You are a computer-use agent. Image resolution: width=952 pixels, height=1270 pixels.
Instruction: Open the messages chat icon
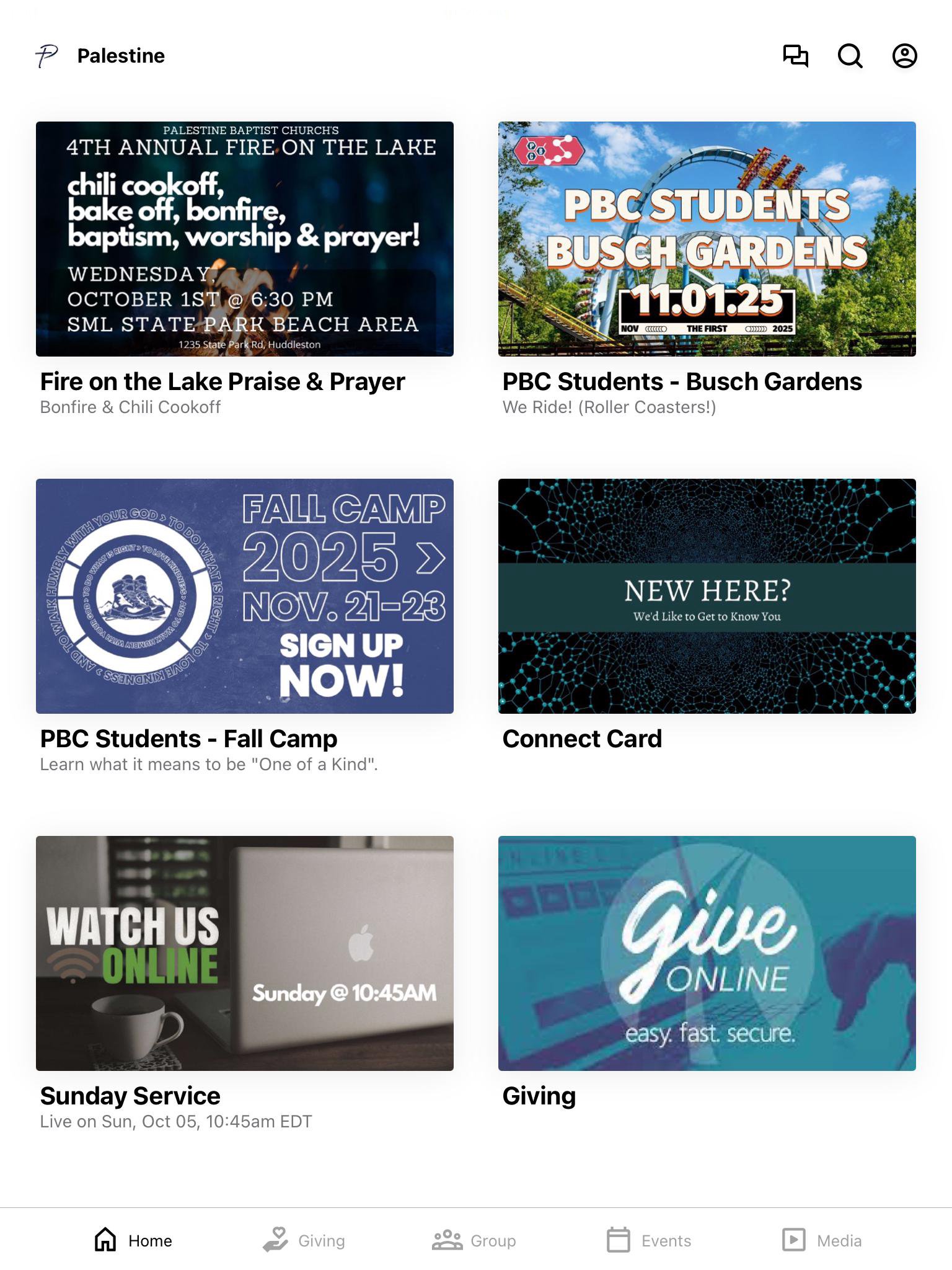795,56
